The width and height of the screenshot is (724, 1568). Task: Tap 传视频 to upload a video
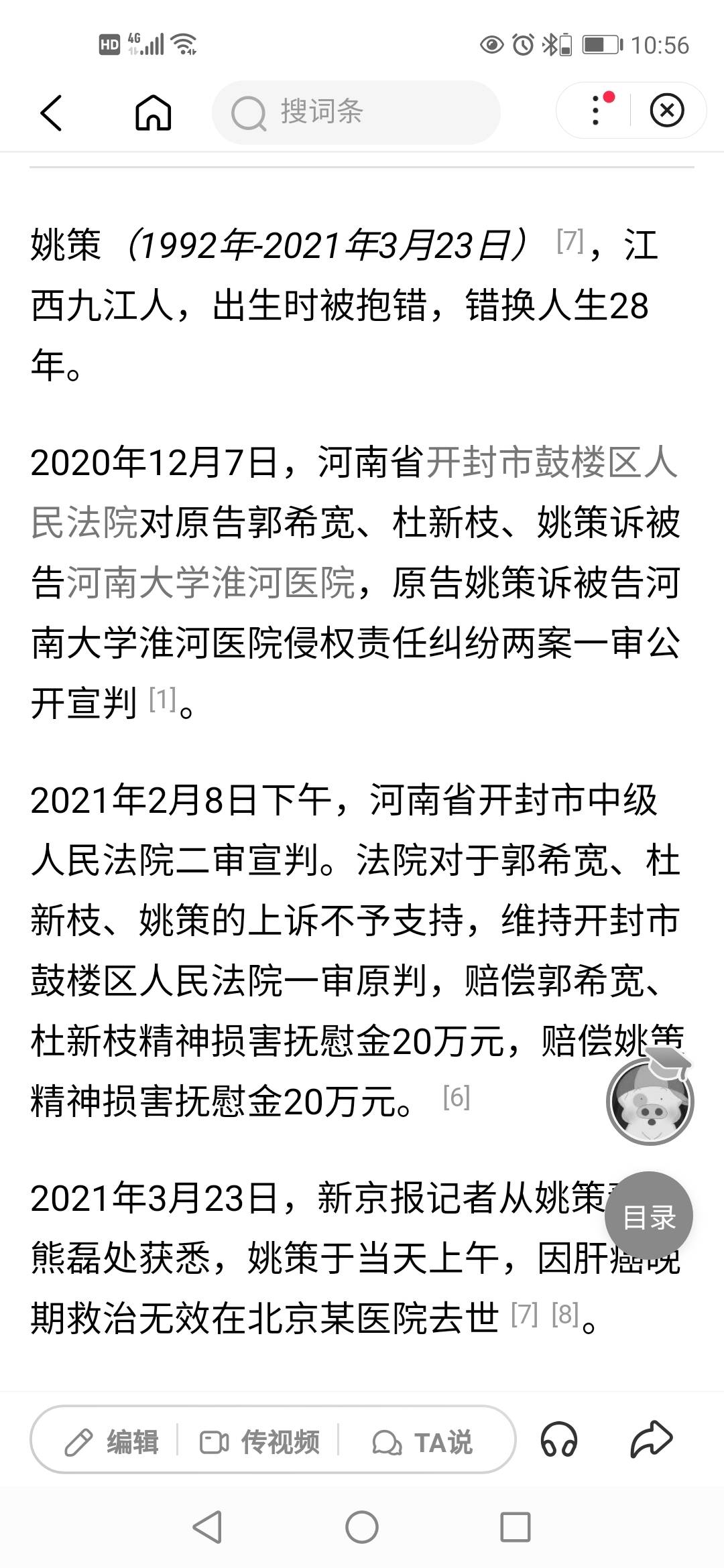tap(260, 1442)
